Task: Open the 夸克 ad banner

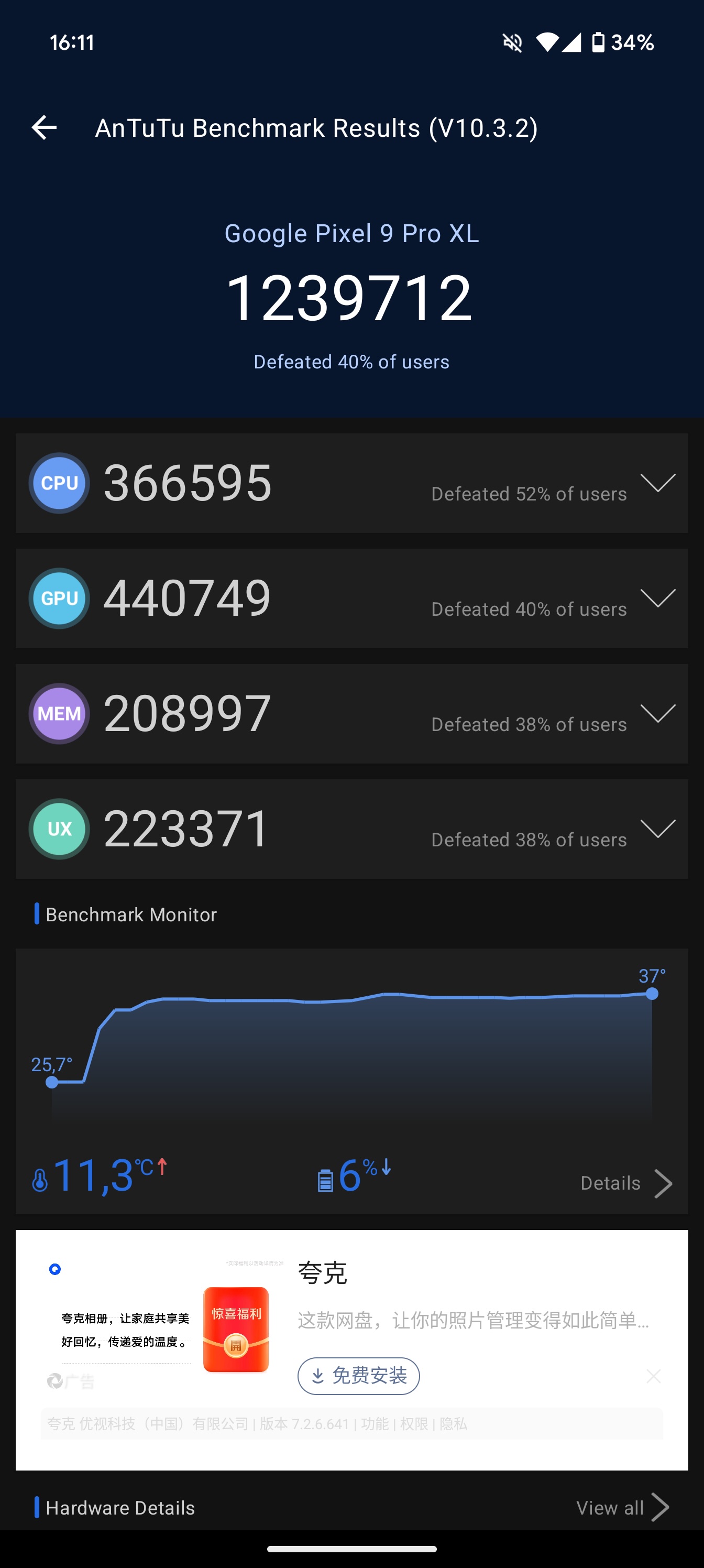Action: (351, 1349)
